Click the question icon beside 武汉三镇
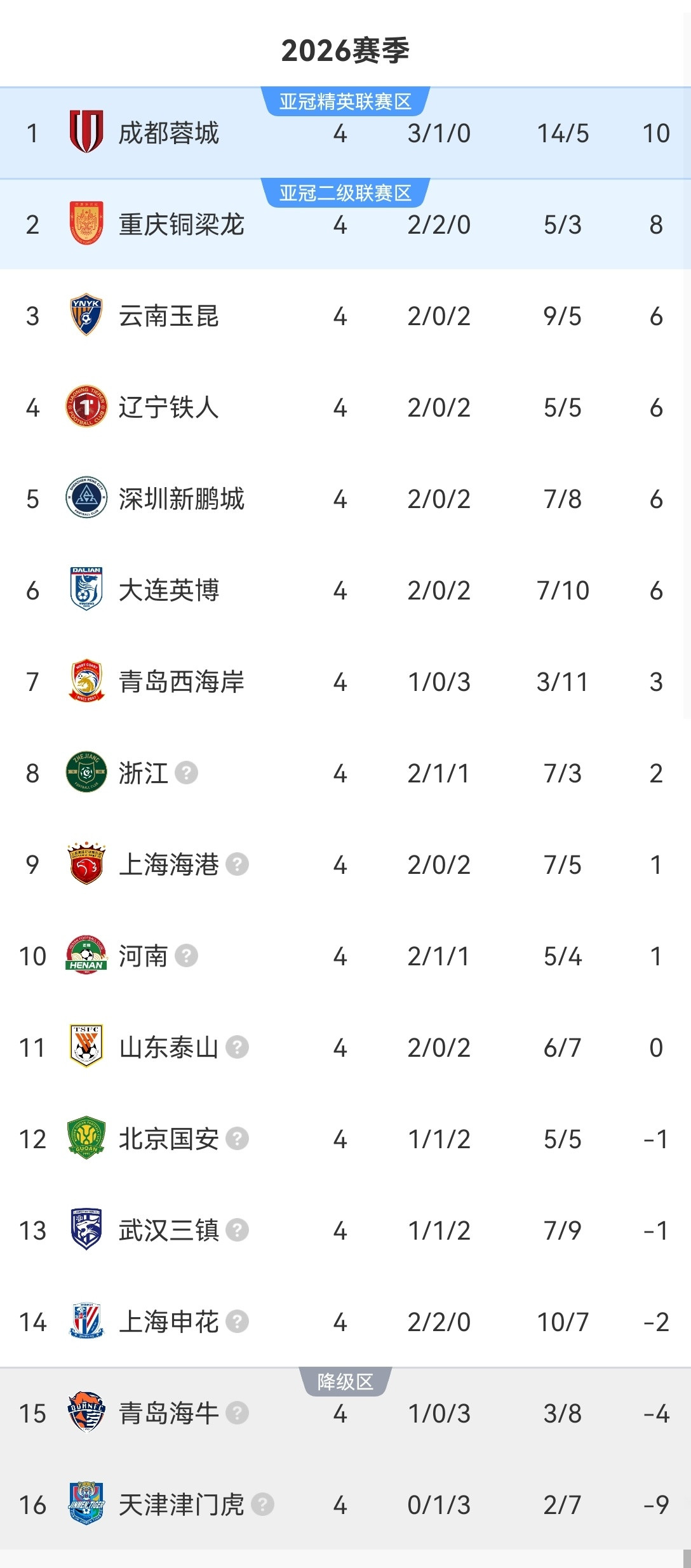The height and width of the screenshot is (1568, 691). (238, 1231)
